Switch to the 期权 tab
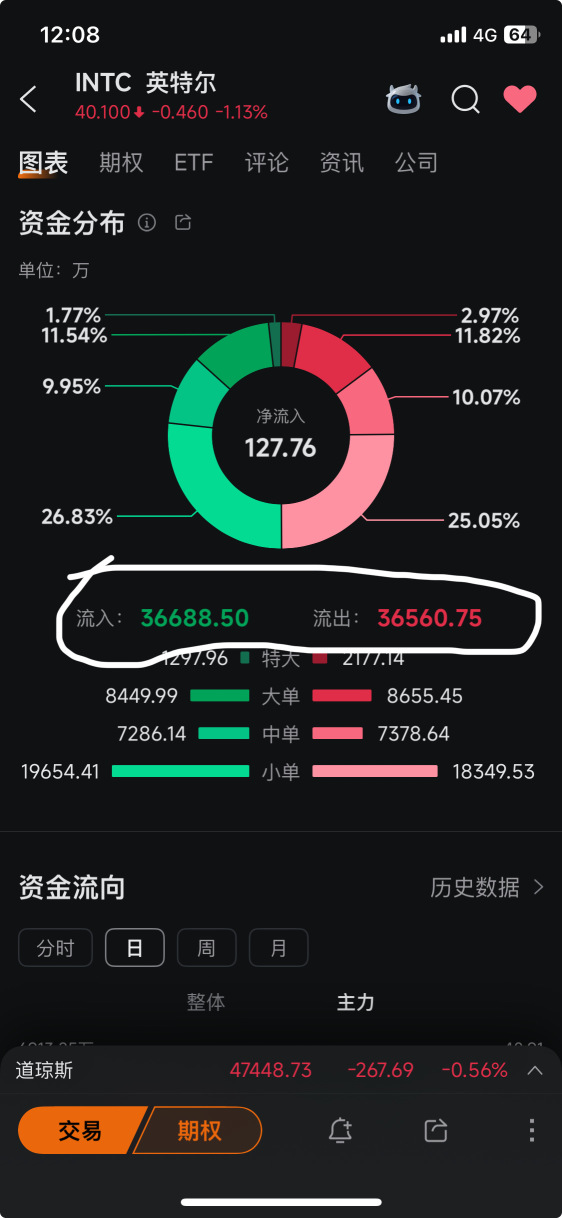The height and width of the screenshot is (1218, 562). click(121, 162)
